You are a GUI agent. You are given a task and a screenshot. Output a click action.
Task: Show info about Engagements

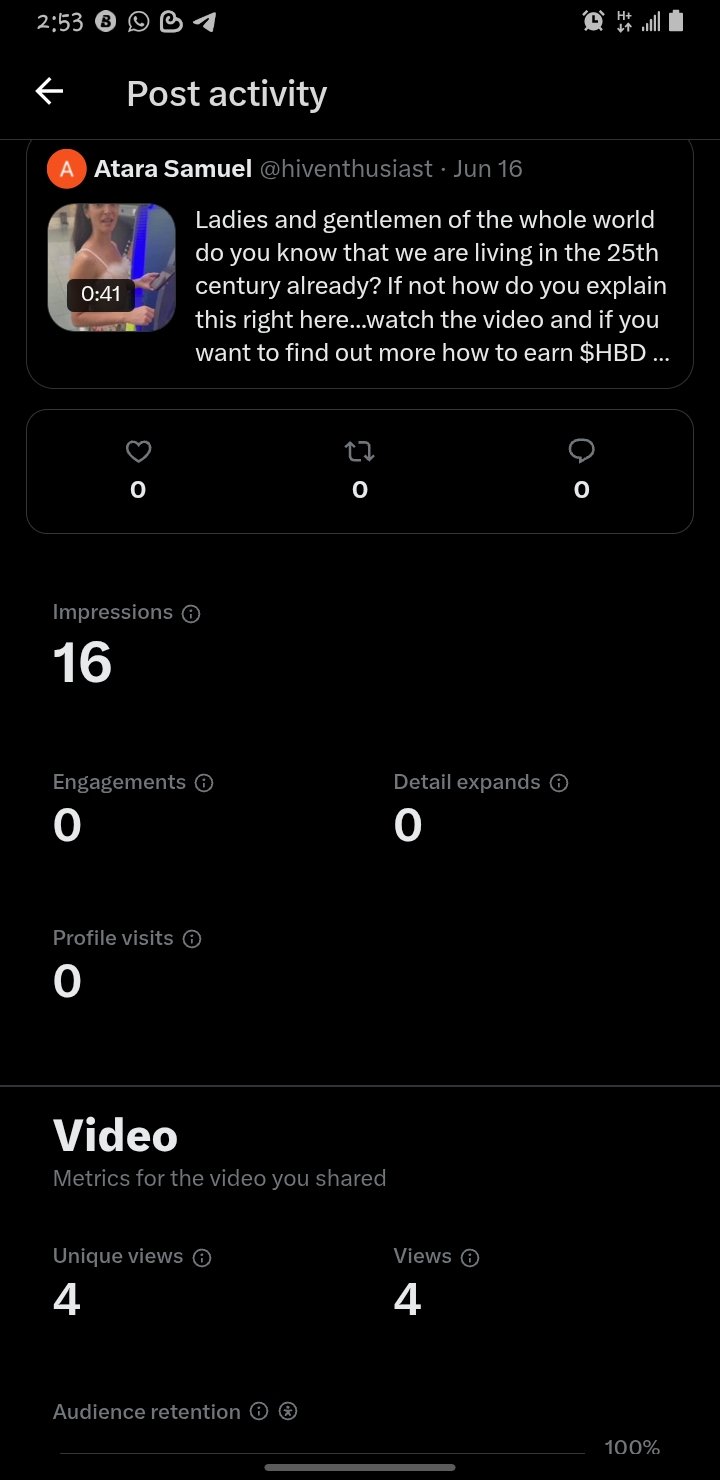point(204,784)
